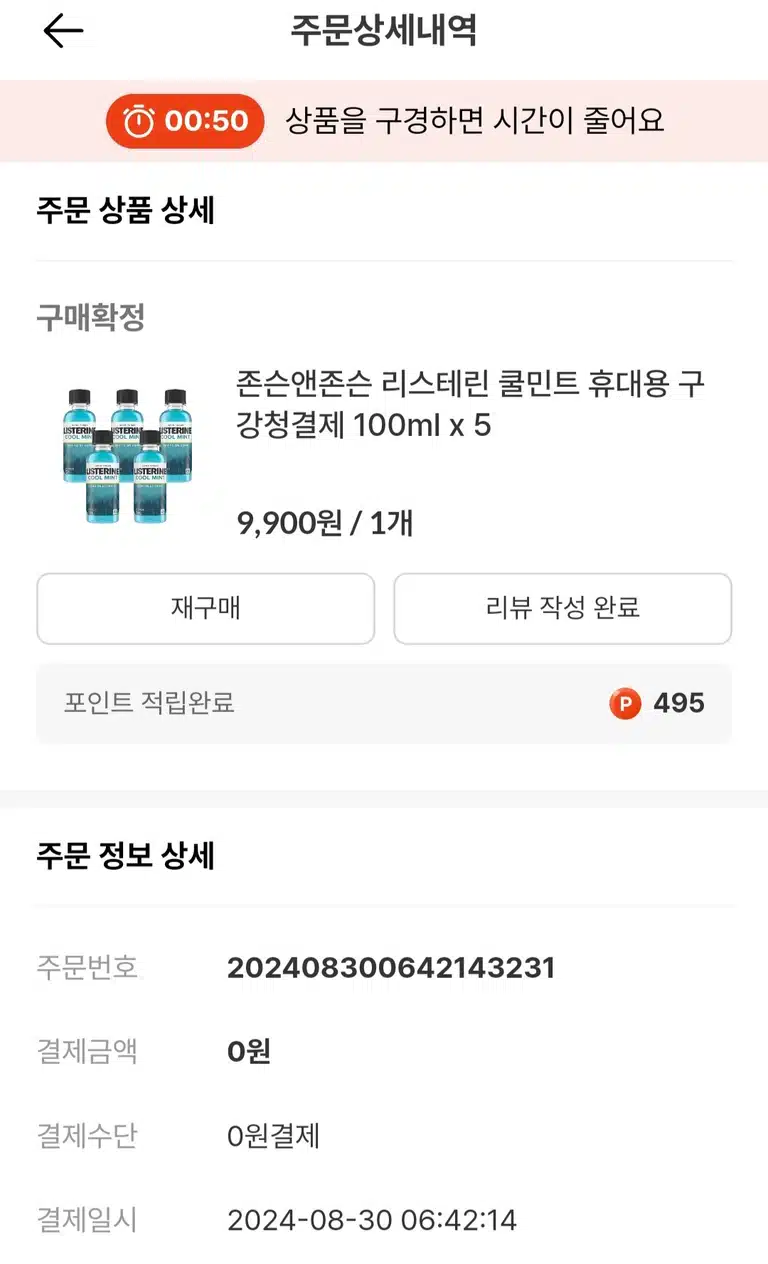Tap the 재구매 repurchase button
Viewport: 768px width, 1264px height.
206,608
